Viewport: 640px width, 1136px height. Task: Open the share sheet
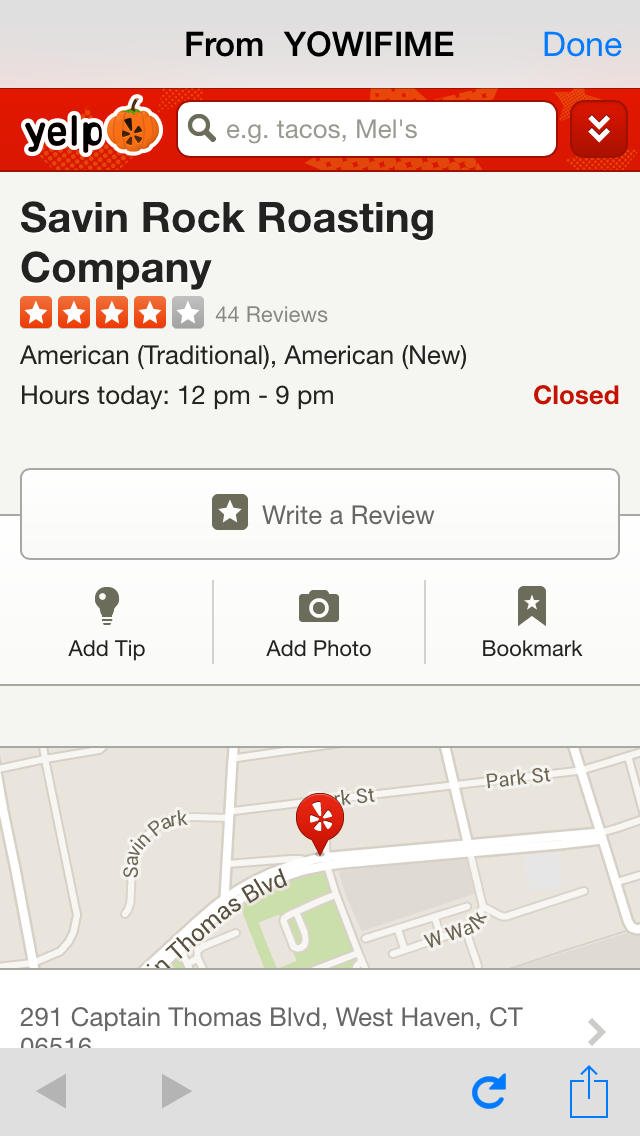click(x=589, y=1091)
